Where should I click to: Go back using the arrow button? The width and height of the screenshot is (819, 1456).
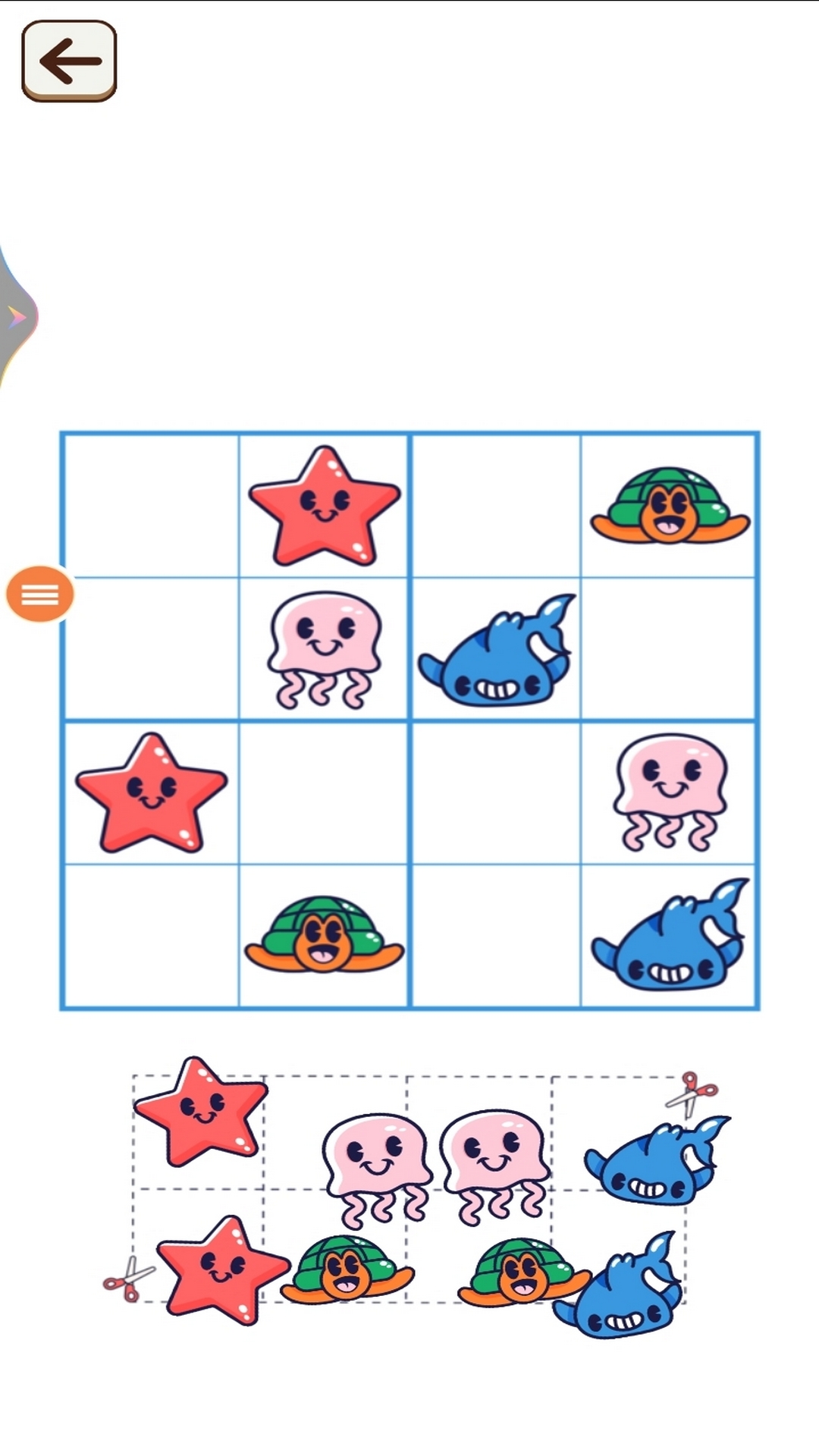coord(69,61)
